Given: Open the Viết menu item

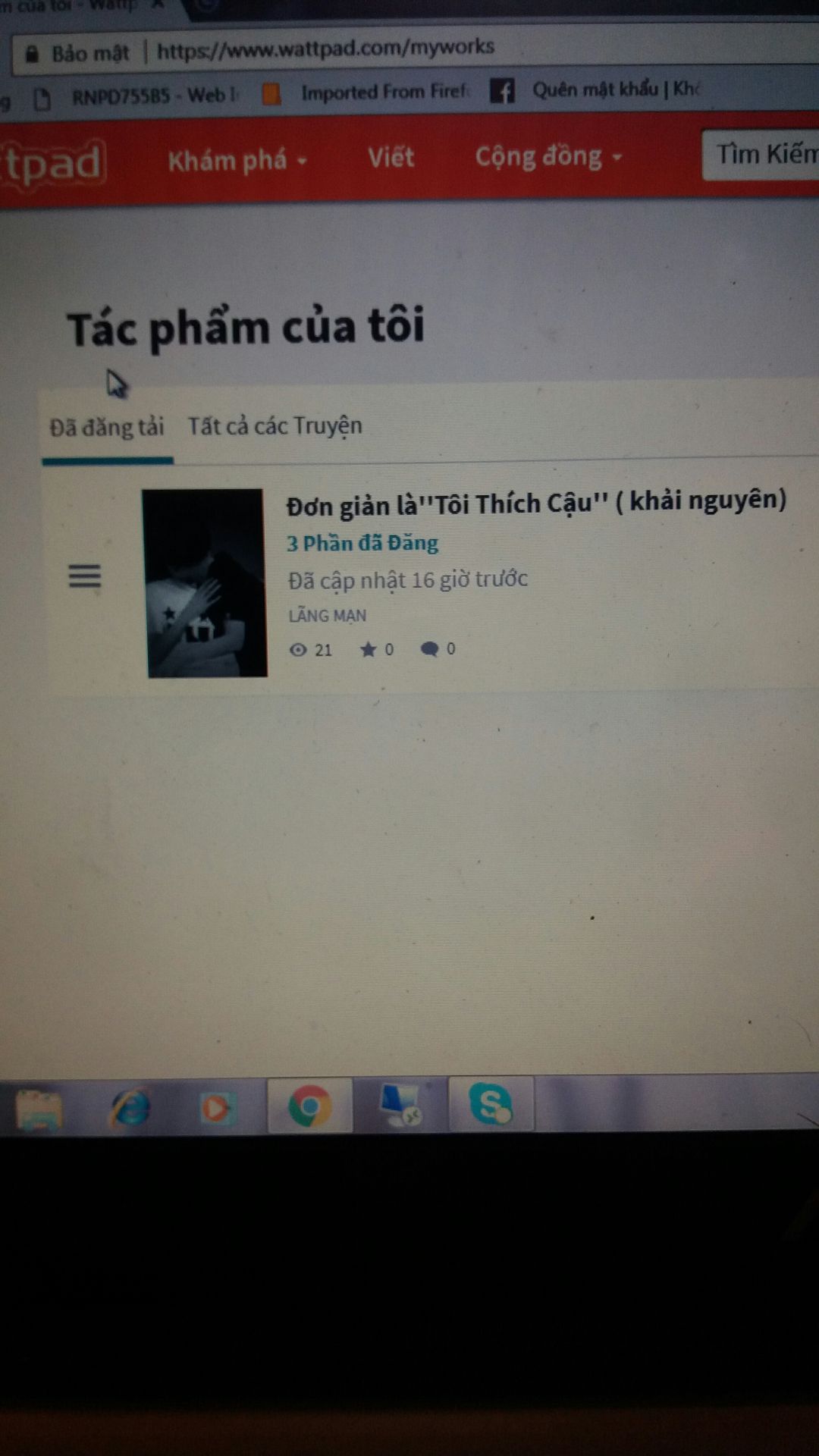Looking at the screenshot, I should [x=391, y=158].
